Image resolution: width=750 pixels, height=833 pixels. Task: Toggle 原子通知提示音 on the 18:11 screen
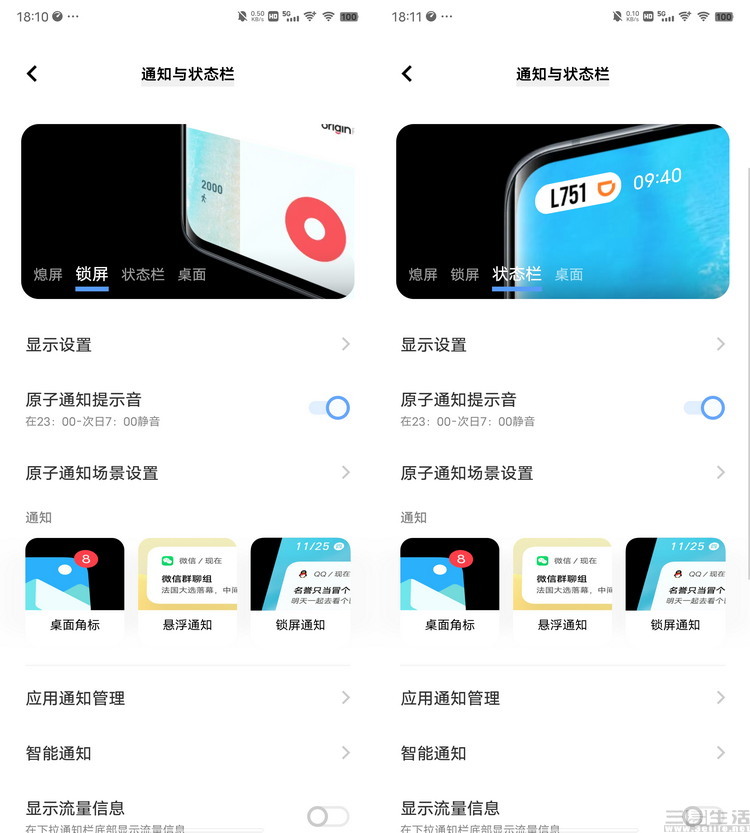704,408
